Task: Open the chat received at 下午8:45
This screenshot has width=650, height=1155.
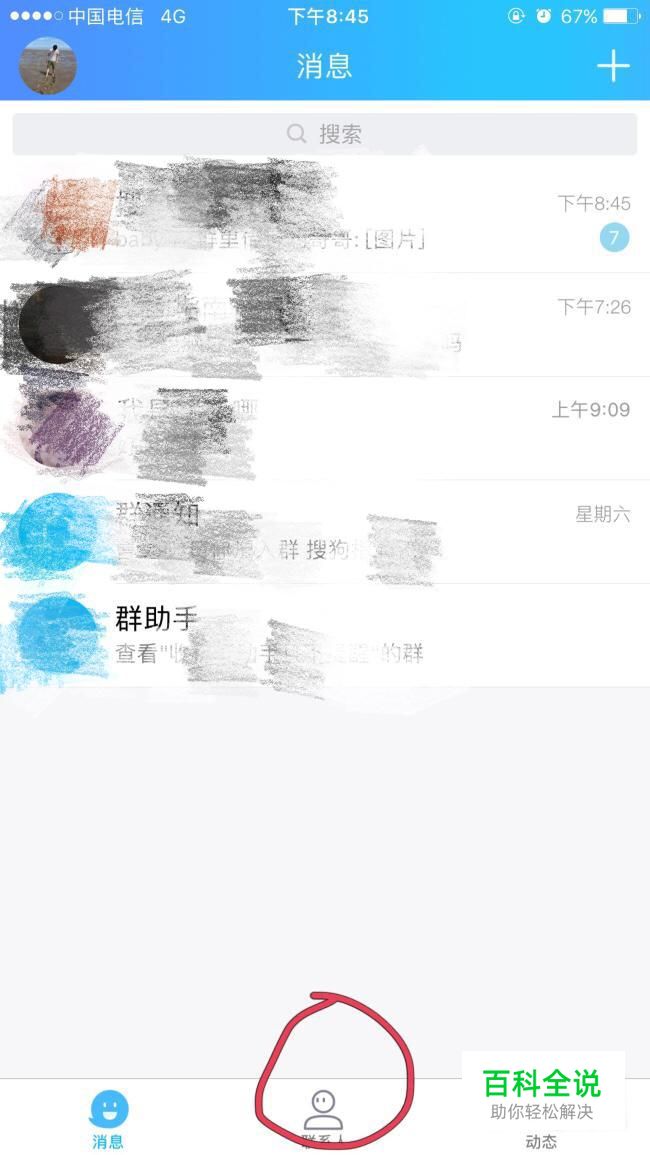Action: tap(324, 221)
